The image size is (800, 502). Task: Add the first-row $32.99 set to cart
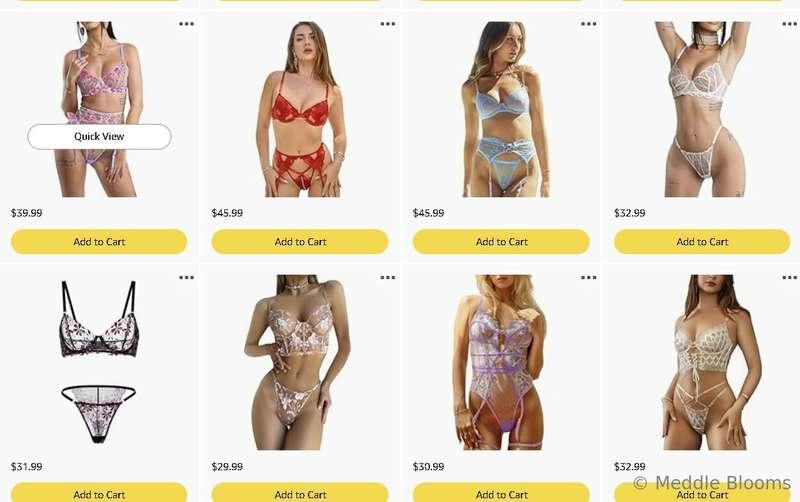pyautogui.click(x=702, y=241)
